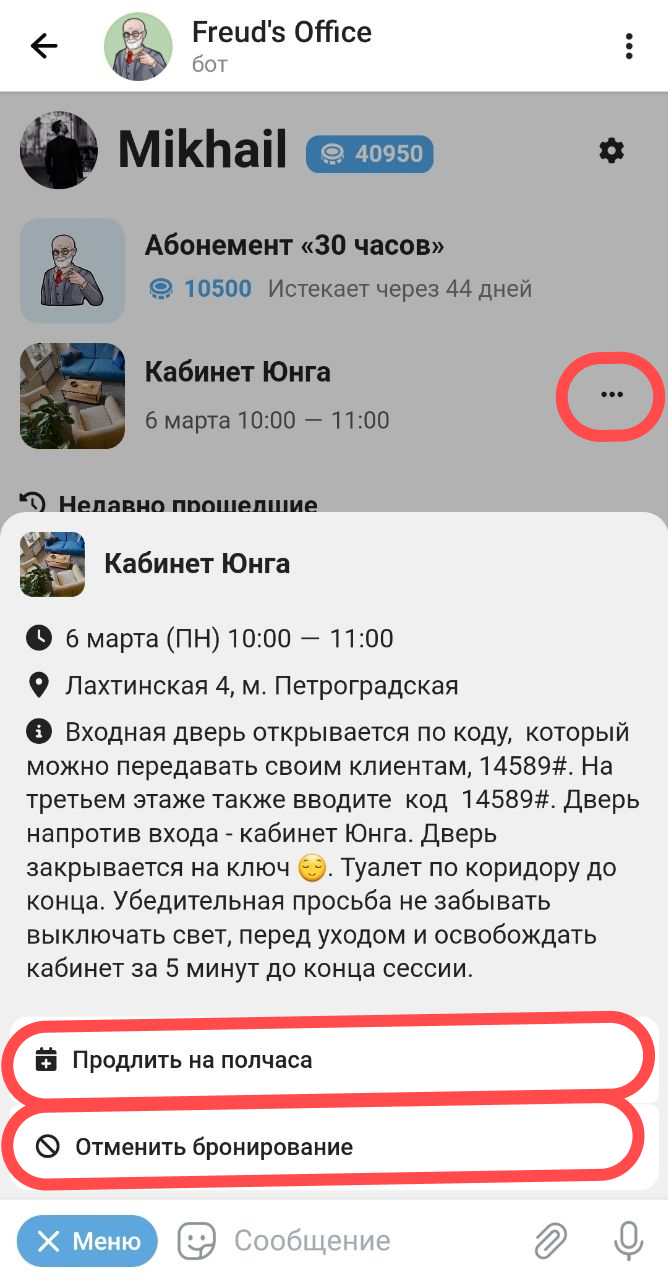Open the sticker panel
Screen dimensions: 668x1280
197,1242
